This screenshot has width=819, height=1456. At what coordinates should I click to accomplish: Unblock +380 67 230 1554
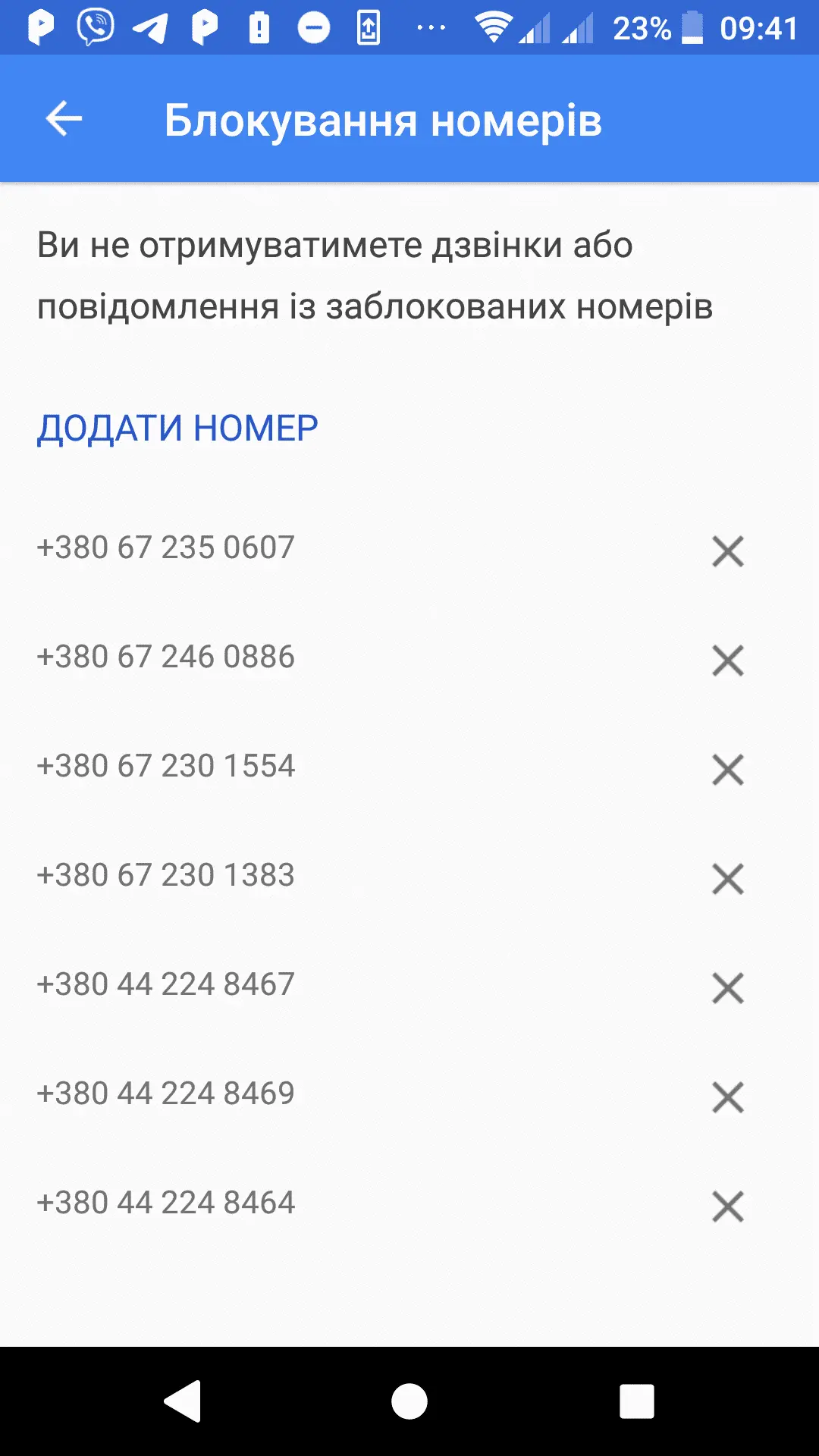click(x=727, y=770)
